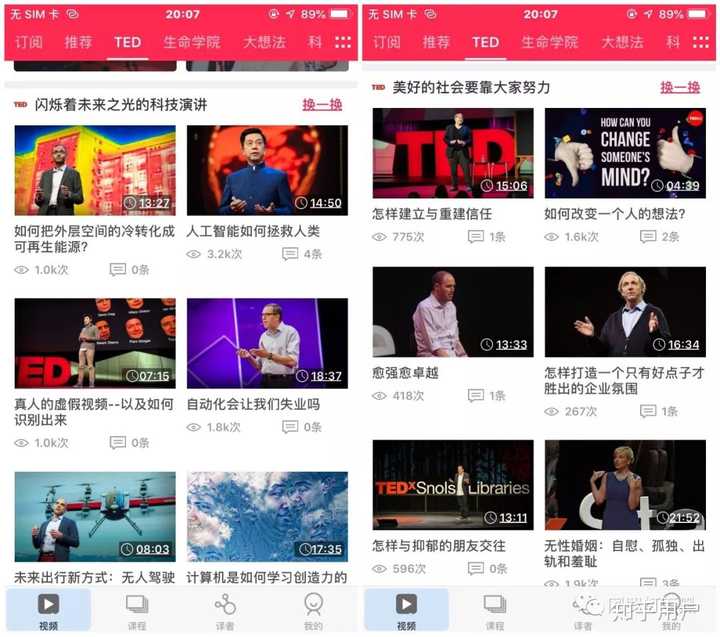Play 计算机是如何学习创造力的

pos(267,516)
